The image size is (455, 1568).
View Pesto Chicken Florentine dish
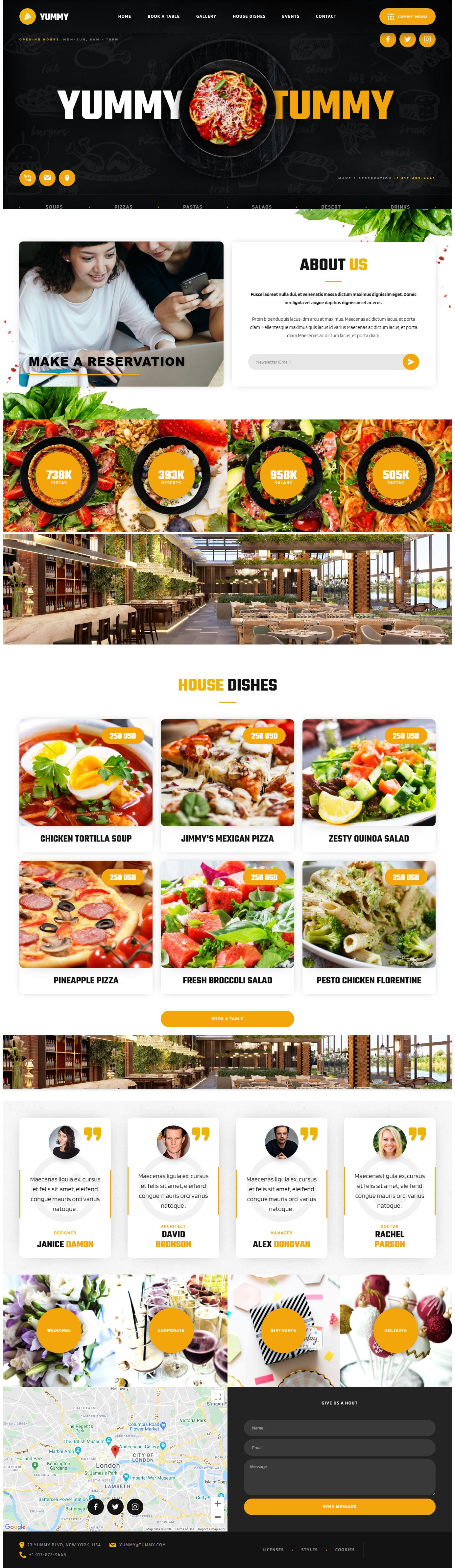369,926
